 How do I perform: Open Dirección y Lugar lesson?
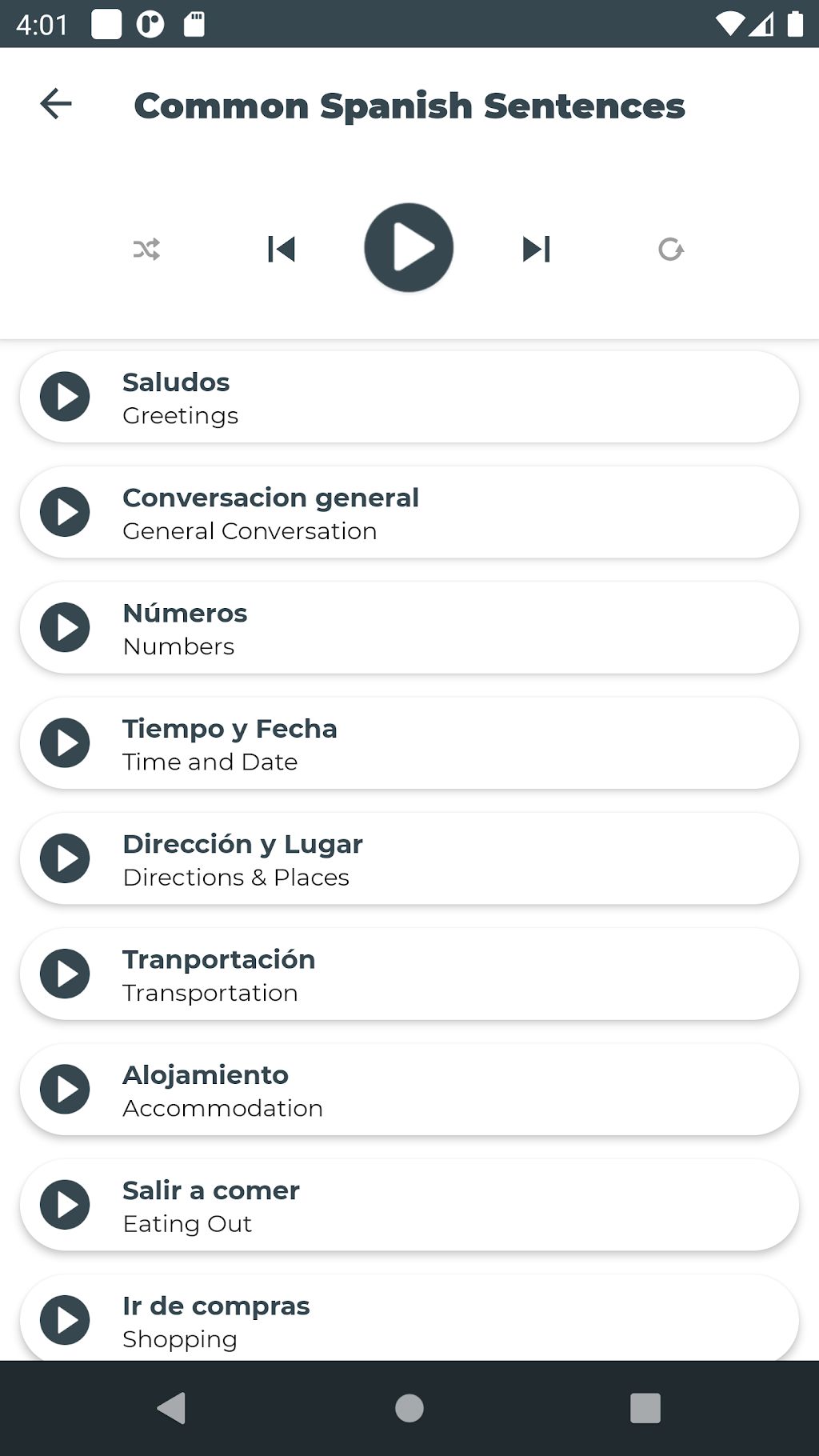coord(409,858)
